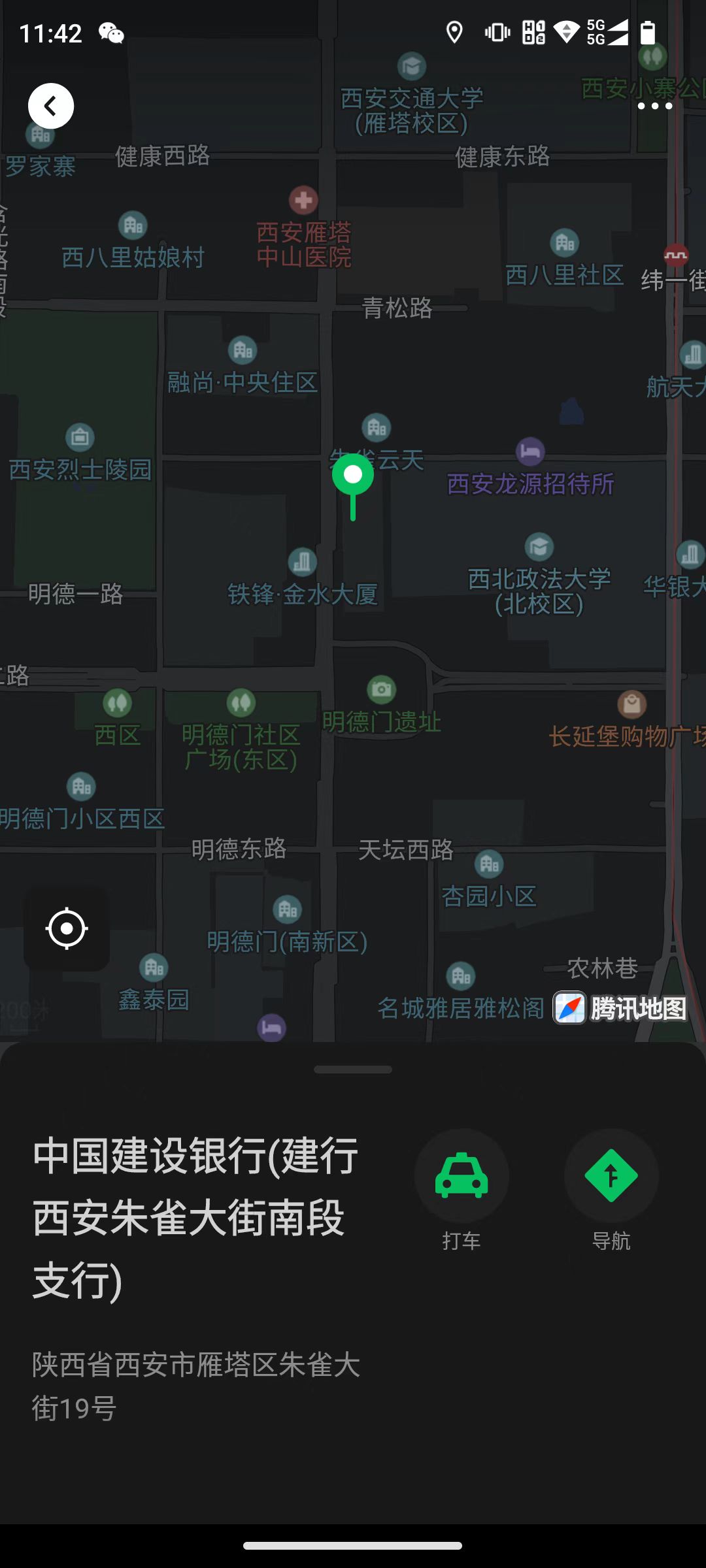Tap the bottom sheet drag handle
The width and height of the screenshot is (706, 1568).
[353, 1070]
